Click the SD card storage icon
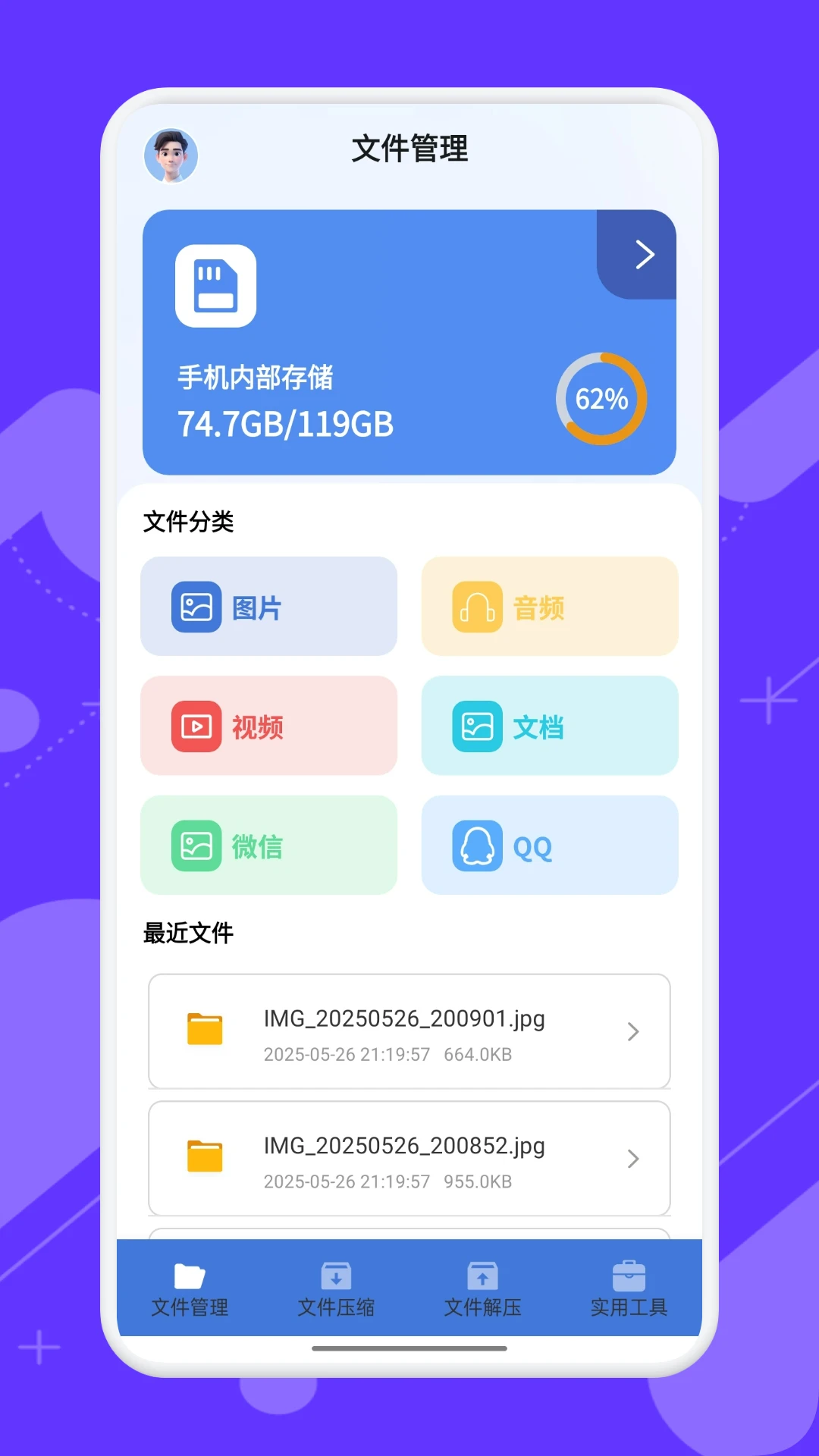 click(x=216, y=287)
